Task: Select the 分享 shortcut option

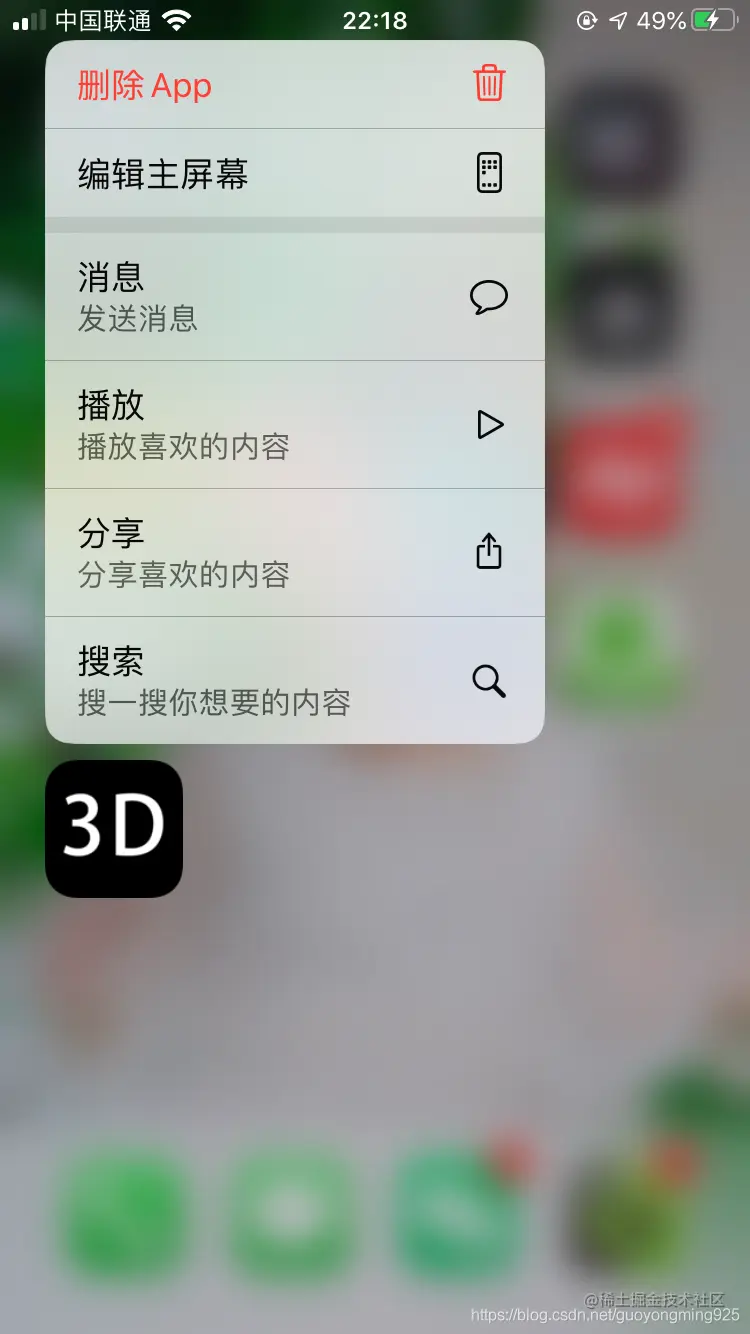Action: [294, 553]
